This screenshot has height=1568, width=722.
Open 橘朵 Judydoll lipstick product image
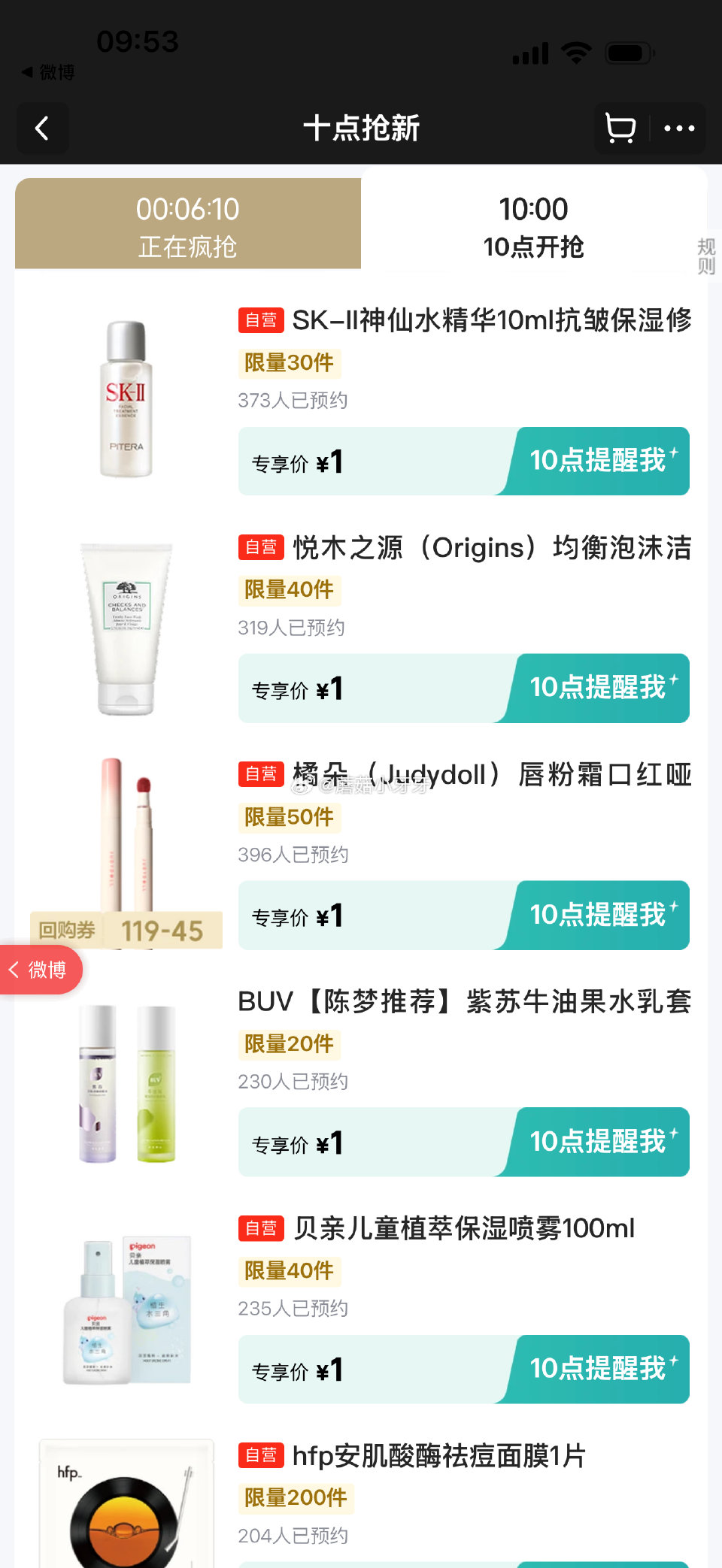[x=126, y=842]
